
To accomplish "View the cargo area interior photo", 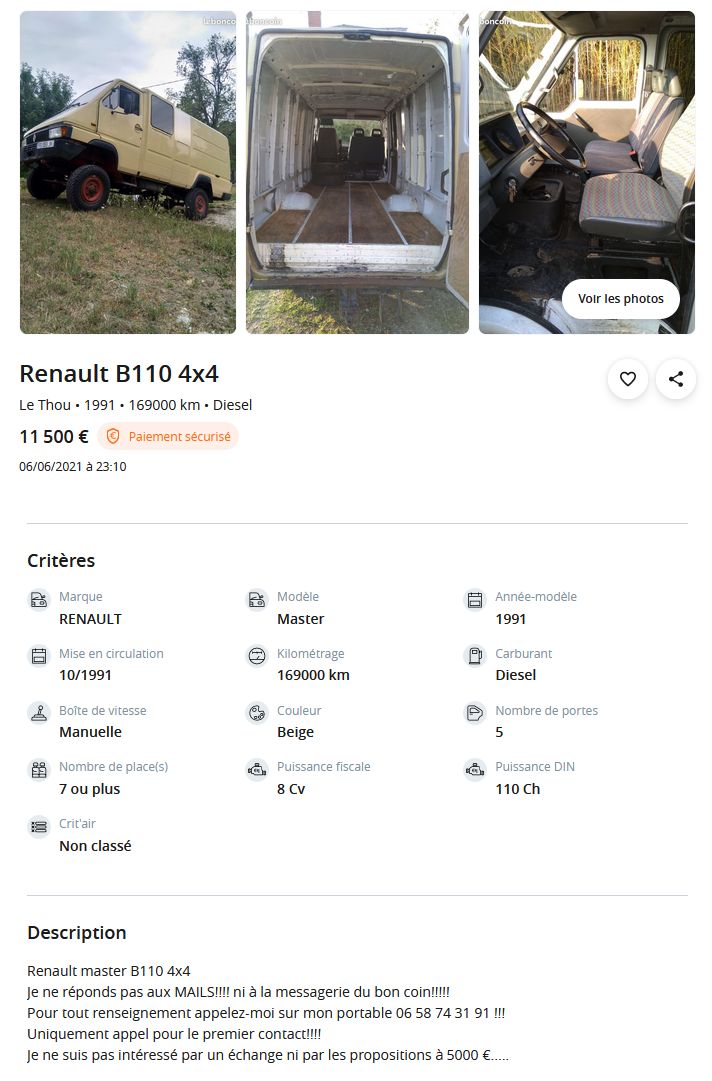I will [x=357, y=172].
